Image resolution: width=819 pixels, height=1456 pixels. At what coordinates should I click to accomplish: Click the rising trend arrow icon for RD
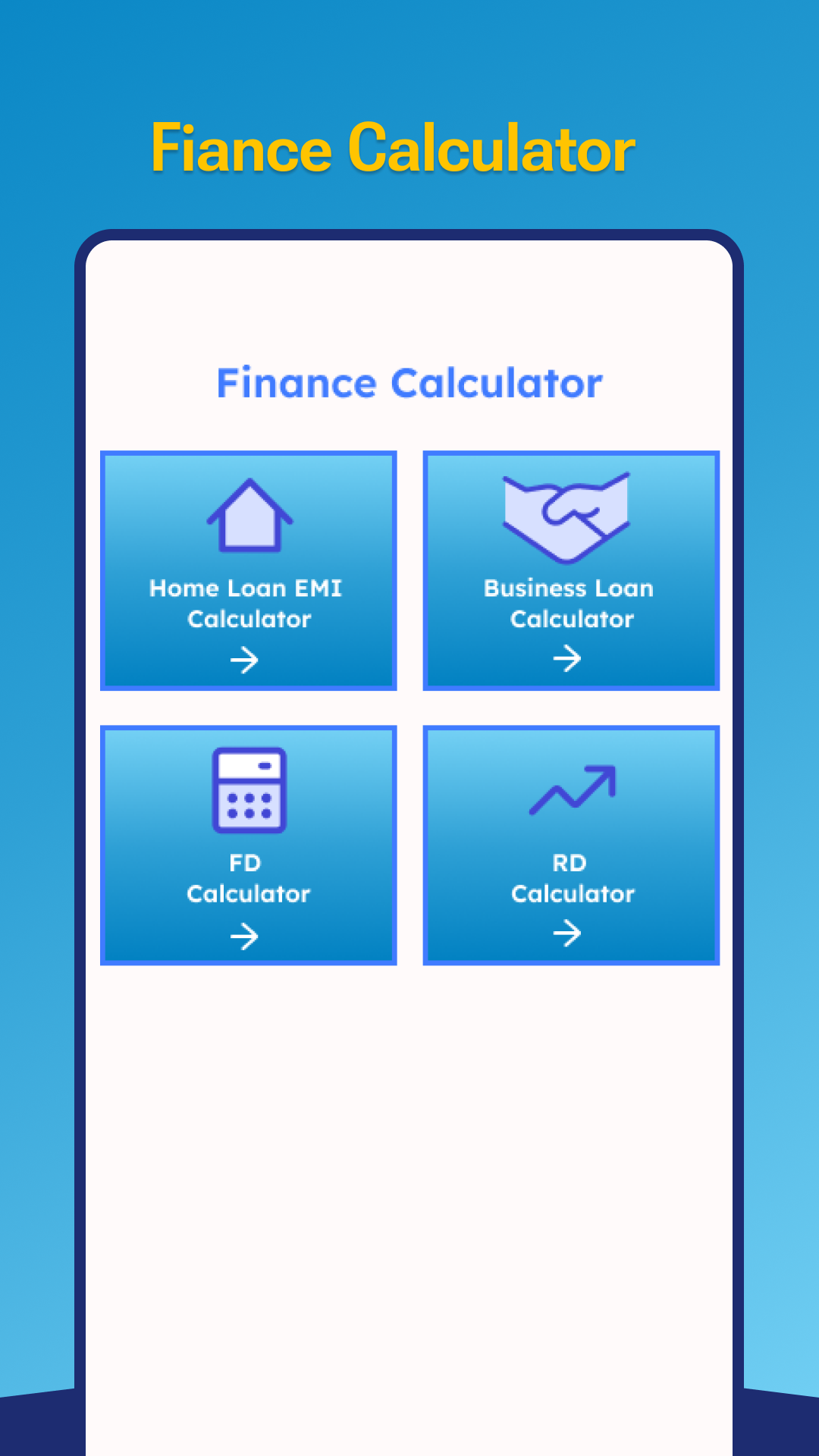571,789
